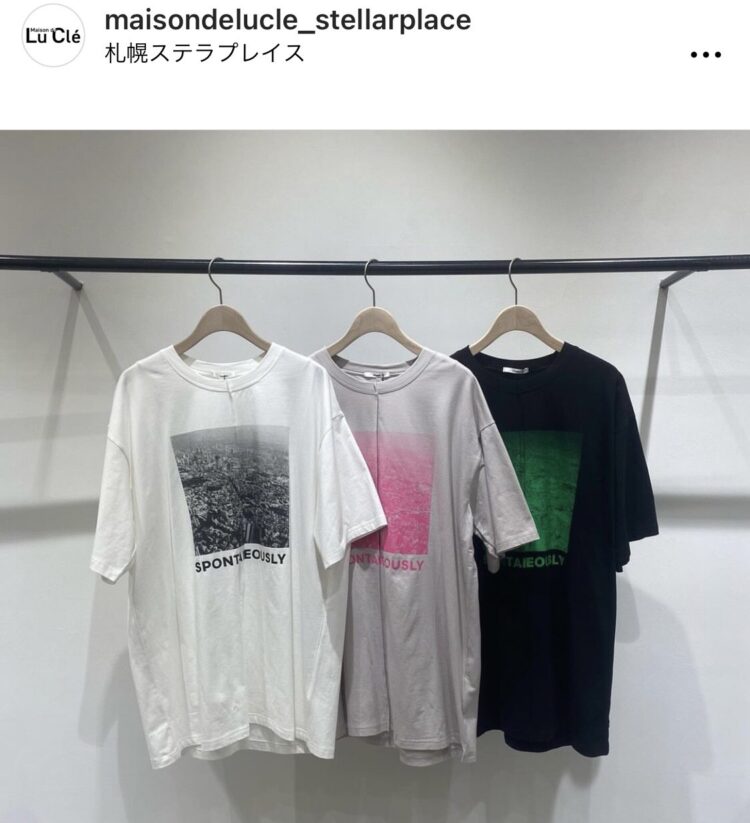Open the 札幌ステラプレイス location

tap(204, 54)
